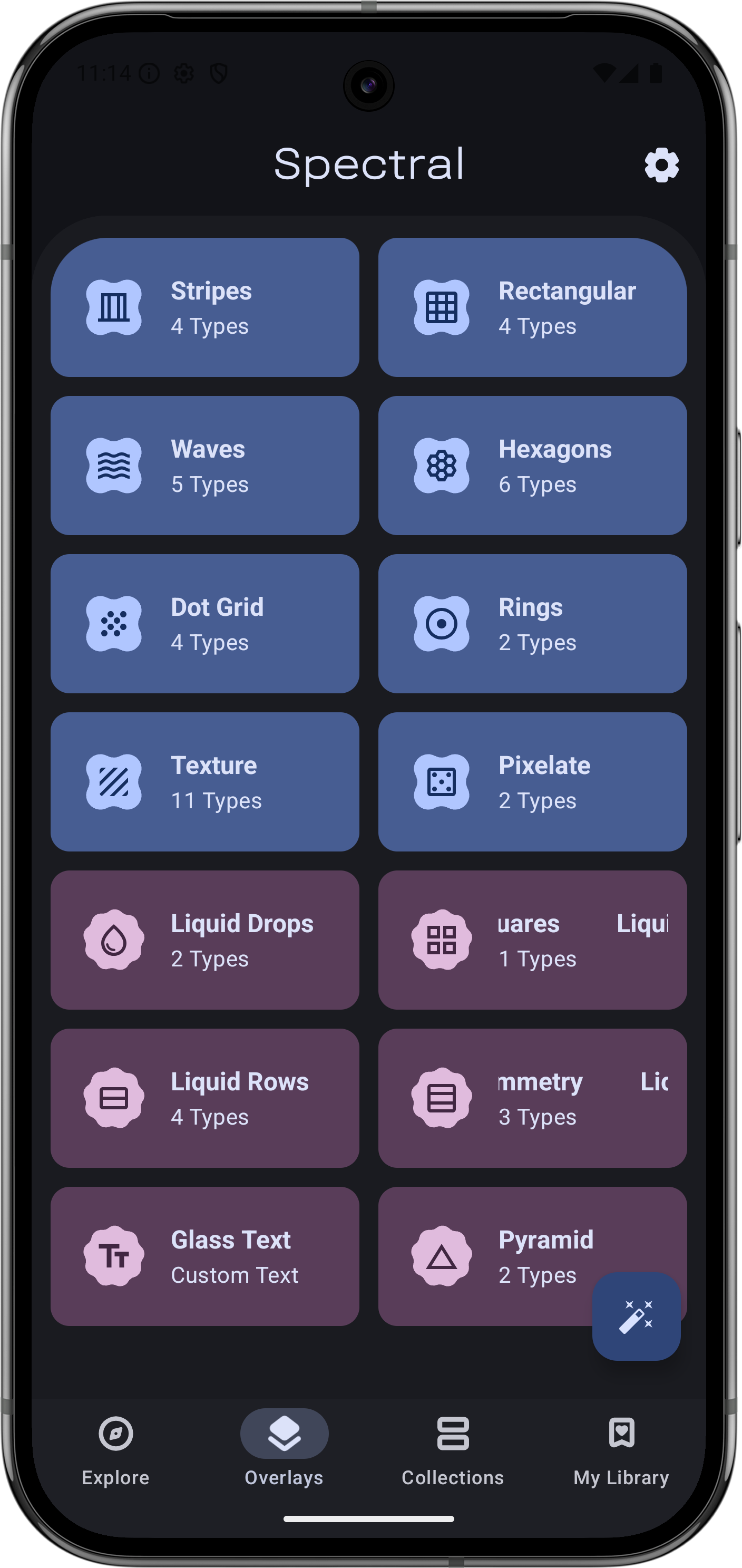This screenshot has width=742, height=1568.
Task: Tap the Pixelate dice icon
Action: [x=442, y=781]
